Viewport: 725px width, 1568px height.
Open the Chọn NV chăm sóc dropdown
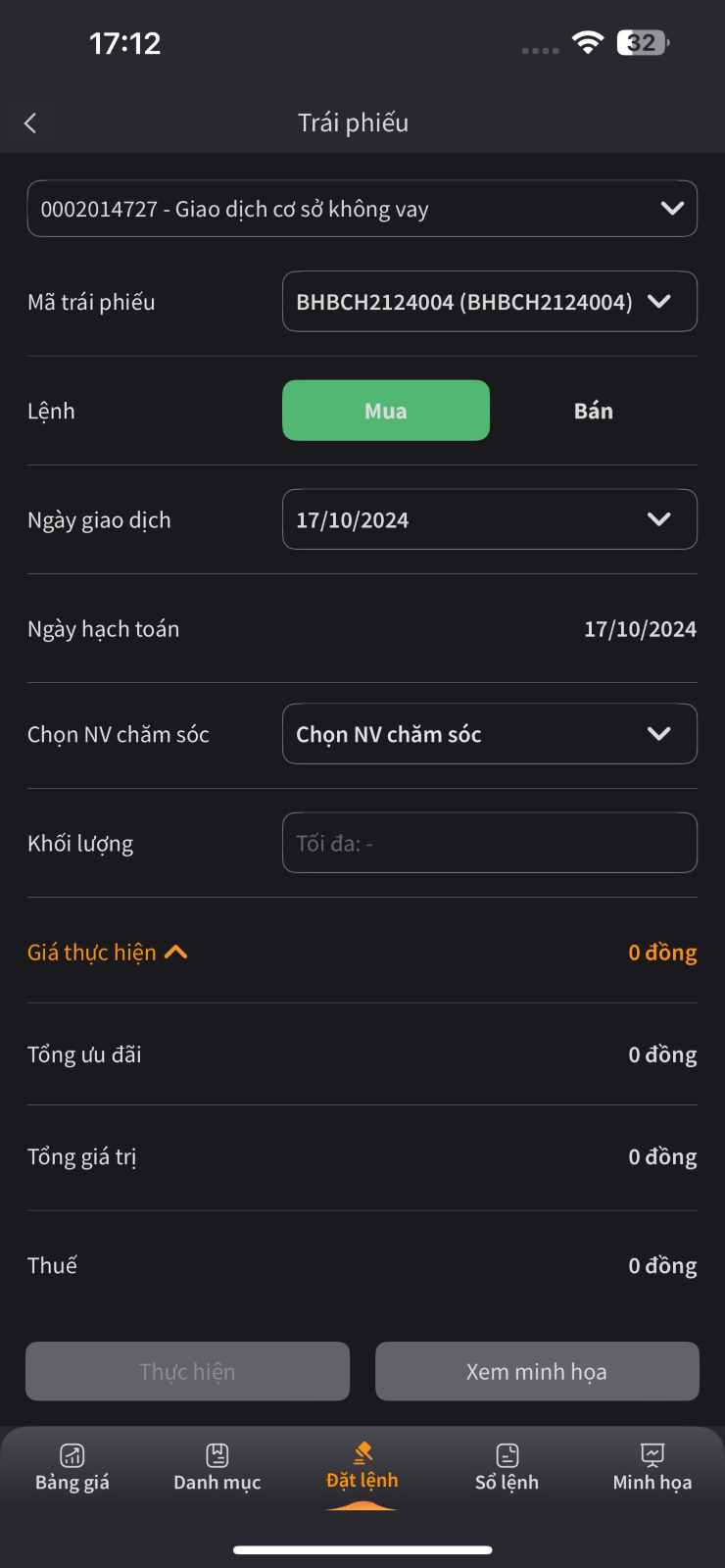click(x=490, y=734)
